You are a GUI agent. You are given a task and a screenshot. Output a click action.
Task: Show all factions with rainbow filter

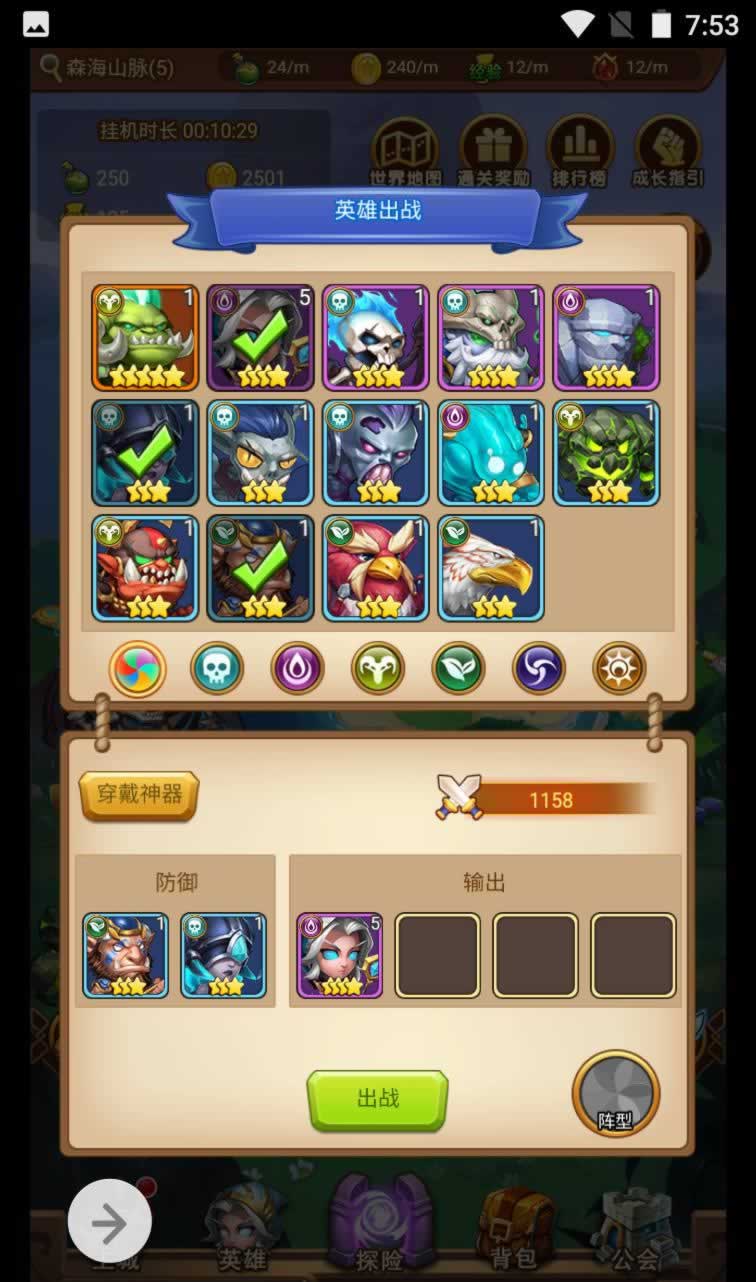coord(138,668)
